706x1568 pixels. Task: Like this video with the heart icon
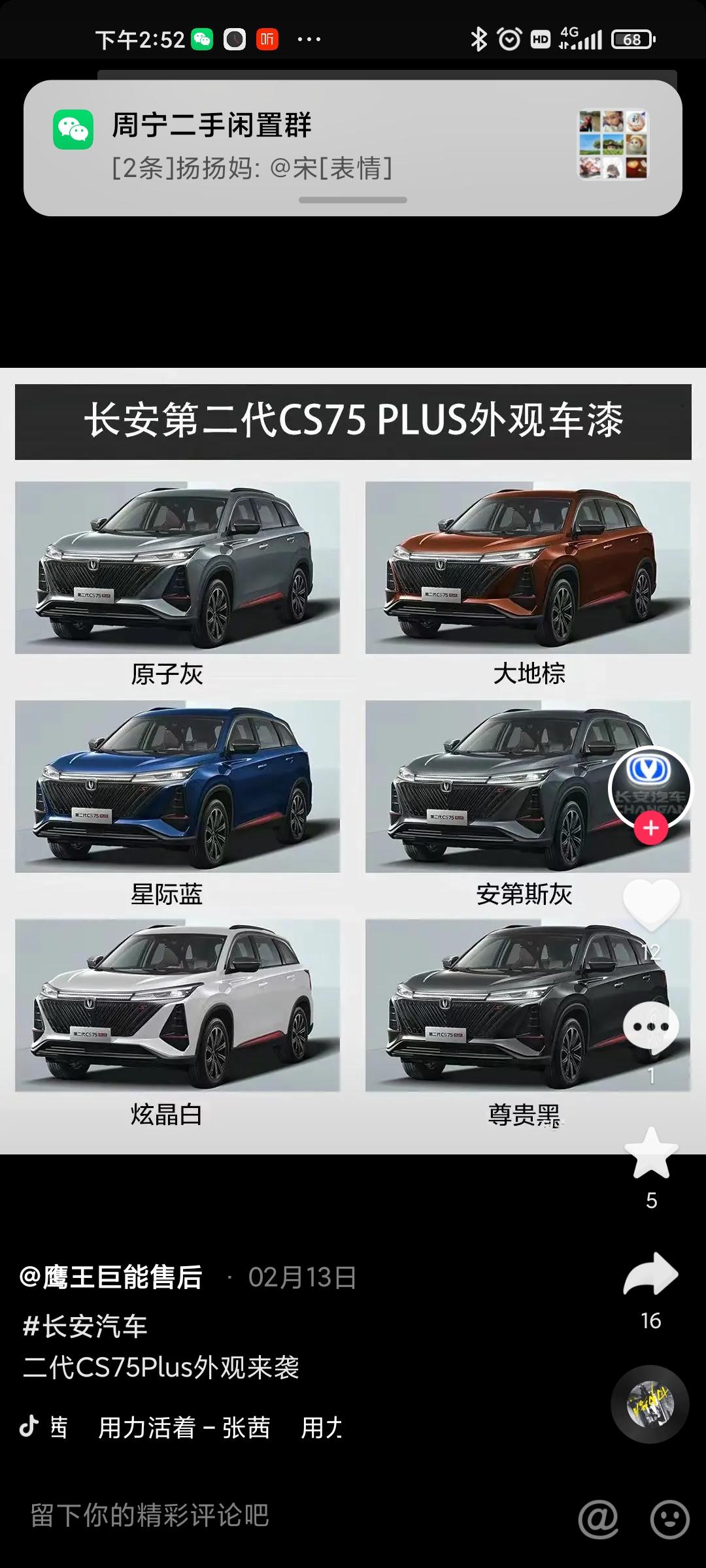click(x=651, y=906)
